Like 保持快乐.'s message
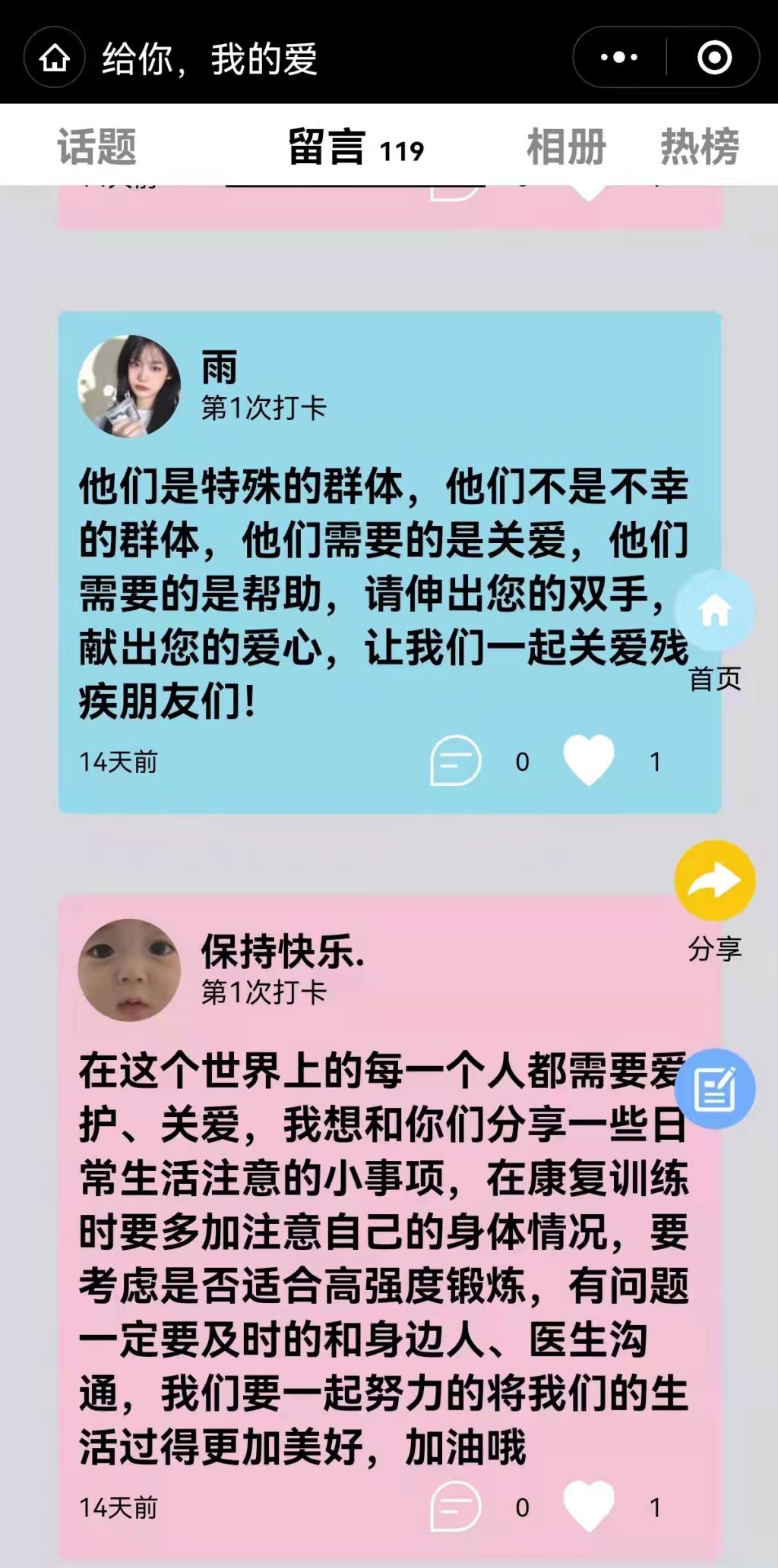Screen dimensions: 778x1568 588,1506
